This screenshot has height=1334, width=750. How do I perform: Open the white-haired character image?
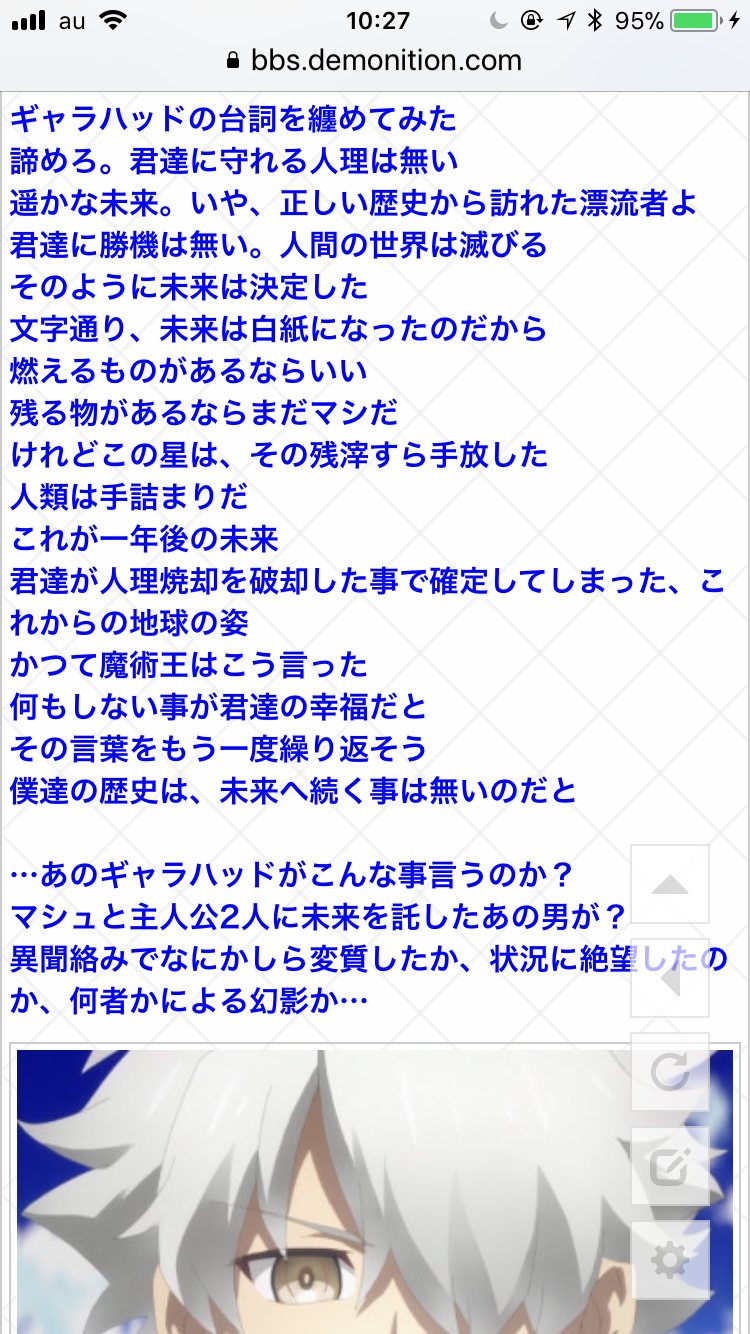(x=320, y=1190)
